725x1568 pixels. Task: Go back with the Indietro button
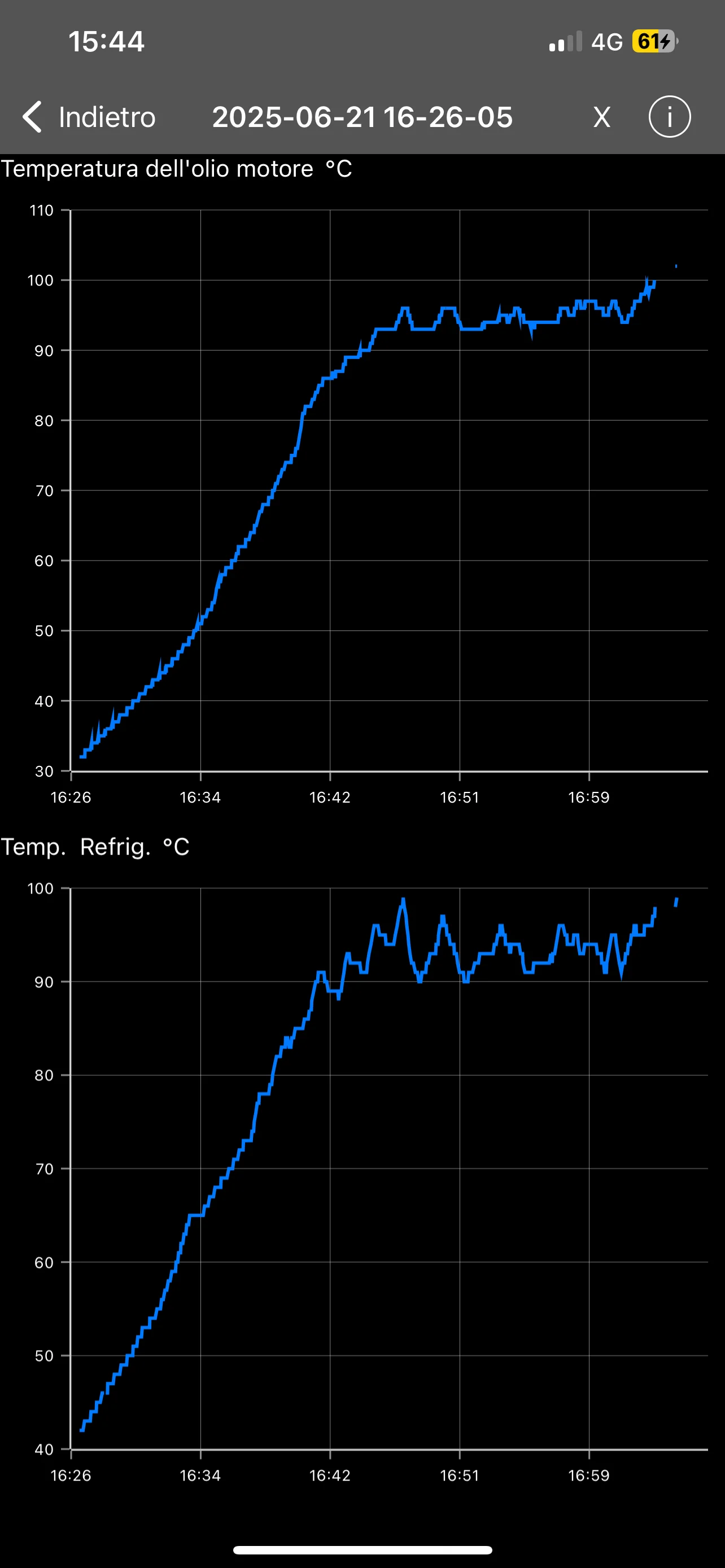[x=89, y=117]
